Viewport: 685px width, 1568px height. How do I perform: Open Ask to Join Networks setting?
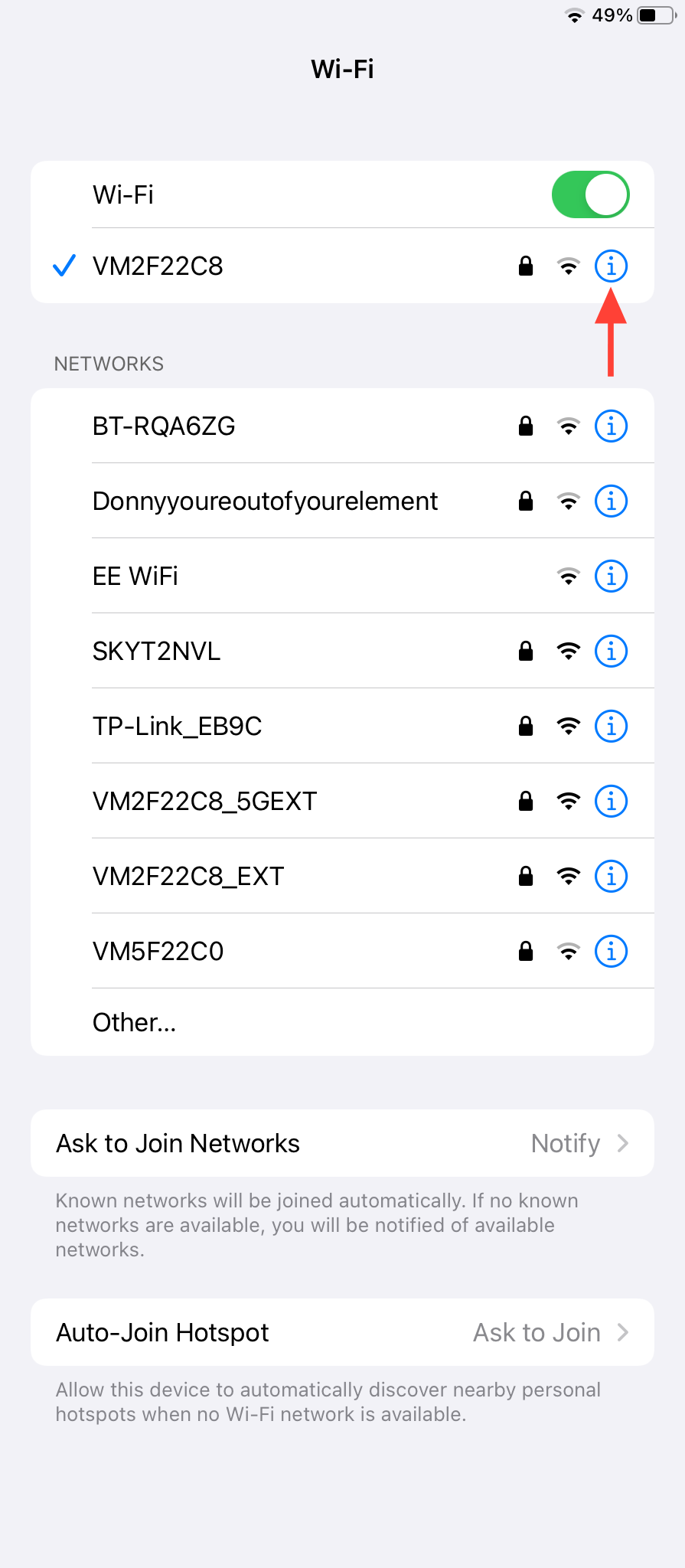pyautogui.click(x=342, y=1143)
